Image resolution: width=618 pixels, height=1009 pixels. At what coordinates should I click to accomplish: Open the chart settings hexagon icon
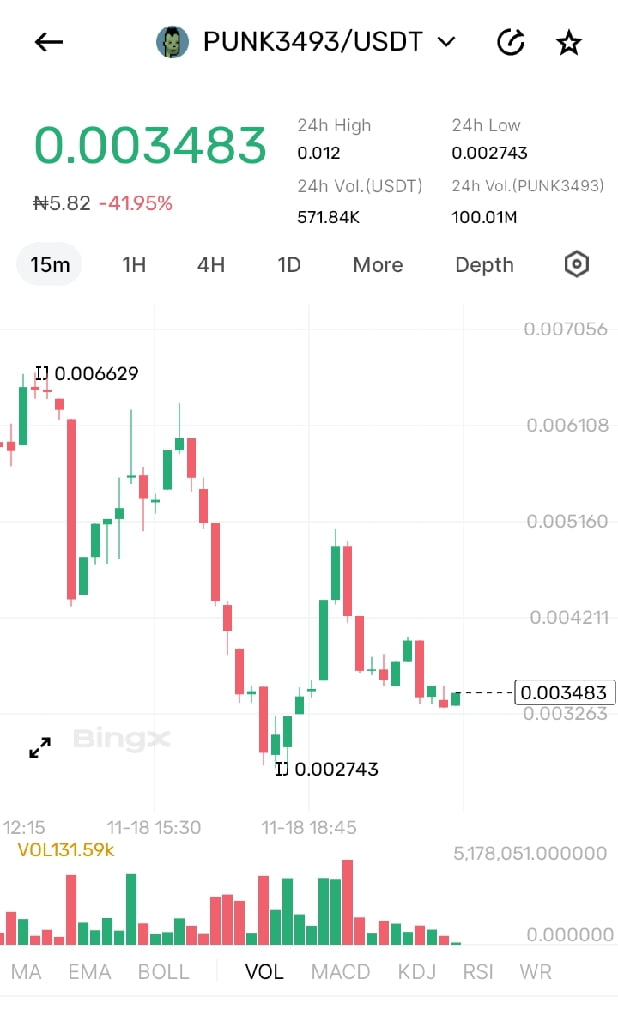(577, 265)
